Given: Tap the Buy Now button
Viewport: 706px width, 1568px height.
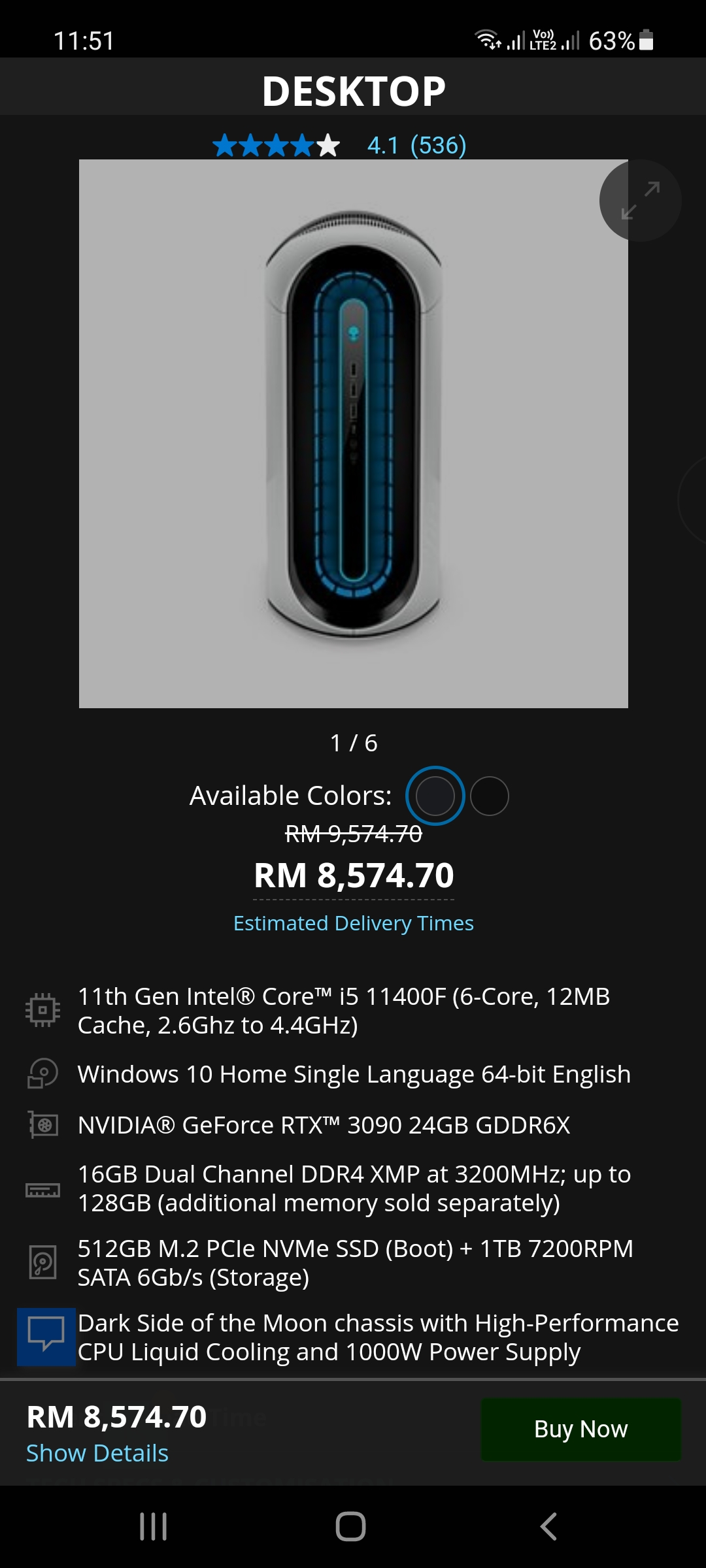Looking at the screenshot, I should pos(580,1429).
